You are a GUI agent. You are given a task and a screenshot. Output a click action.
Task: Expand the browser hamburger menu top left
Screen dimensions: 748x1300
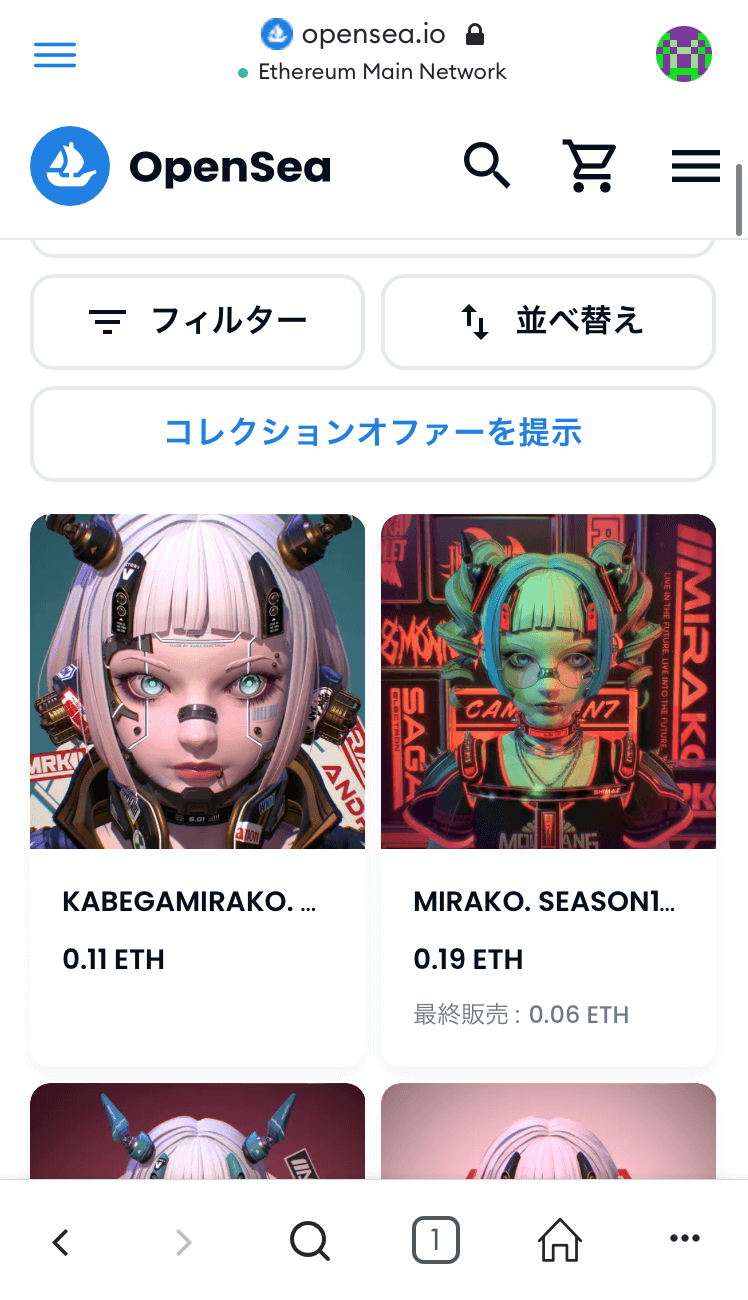point(54,55)
